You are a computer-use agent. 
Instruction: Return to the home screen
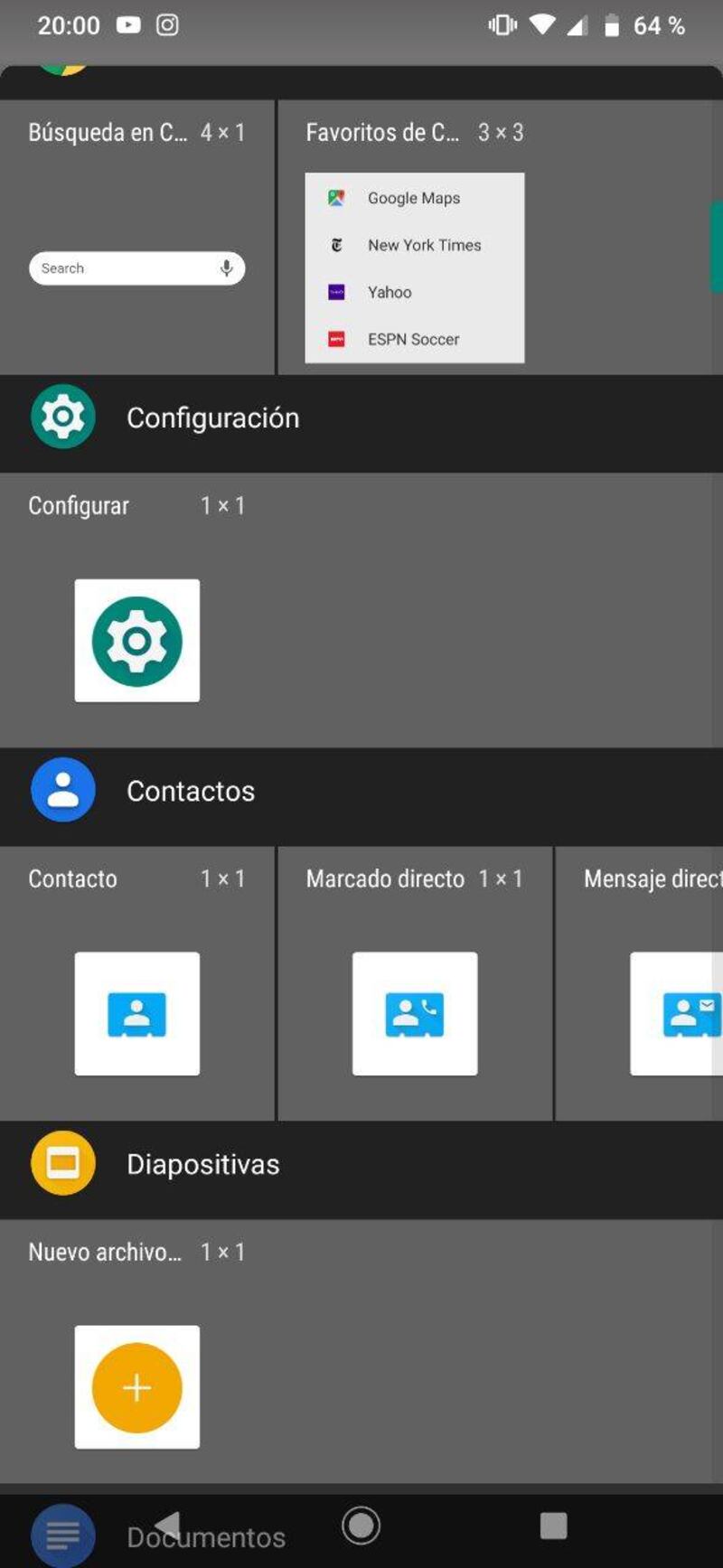point(361,1526)
